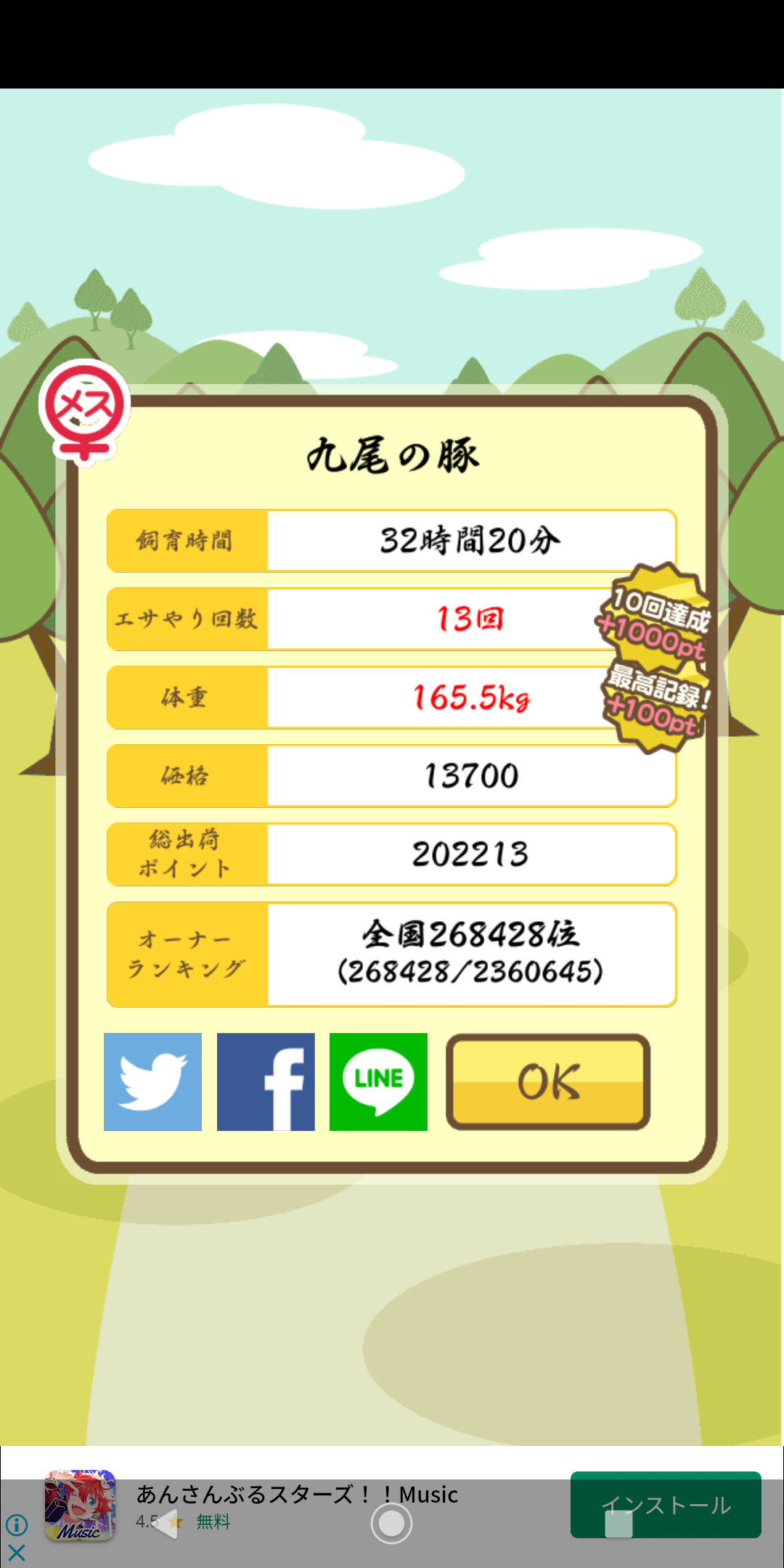The image size is (784, 1568).
Task: Go back with the navigation bar
Action: tap(166, 1523)
